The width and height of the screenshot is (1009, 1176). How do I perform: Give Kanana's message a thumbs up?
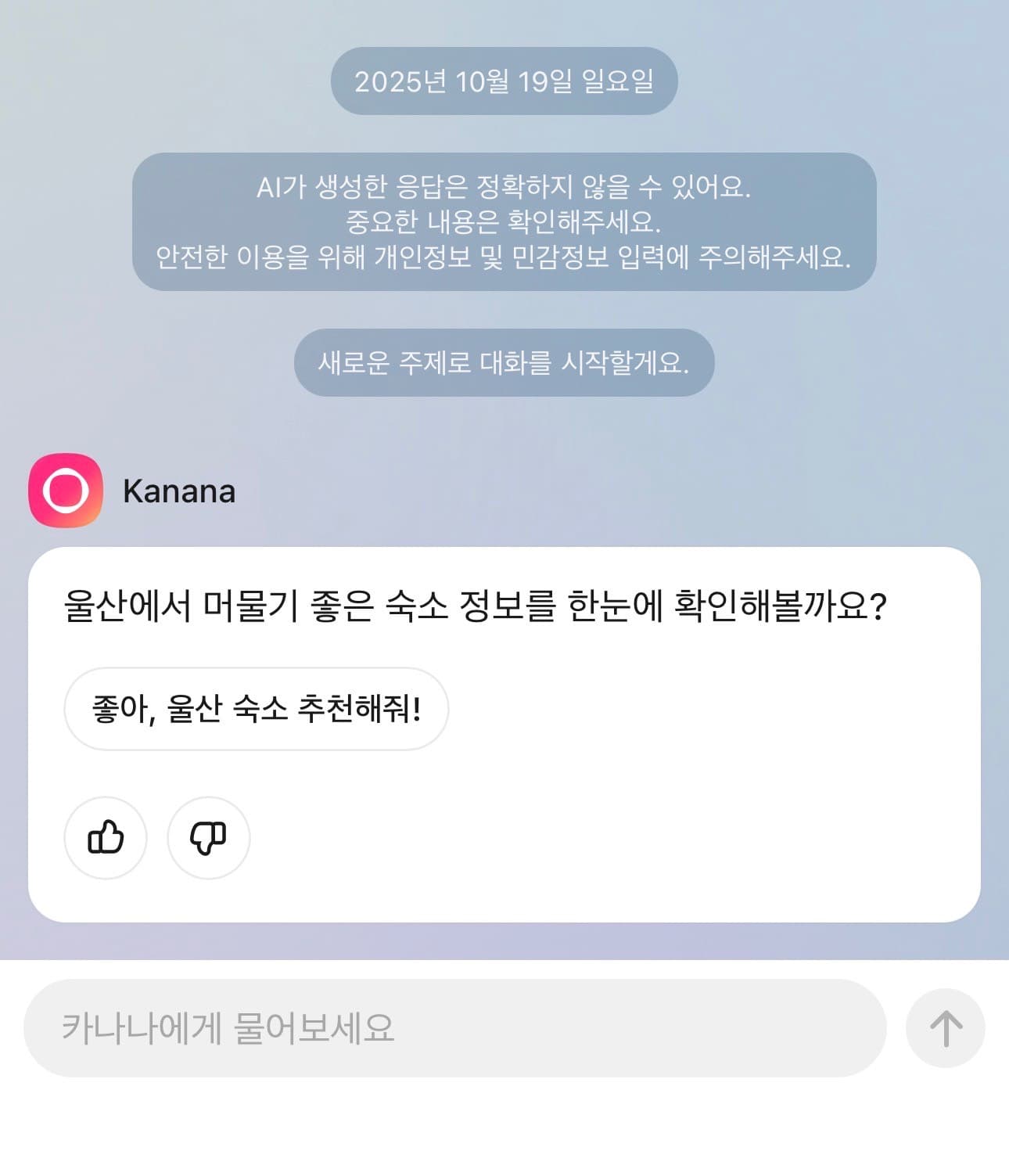(x=106, y=837)
